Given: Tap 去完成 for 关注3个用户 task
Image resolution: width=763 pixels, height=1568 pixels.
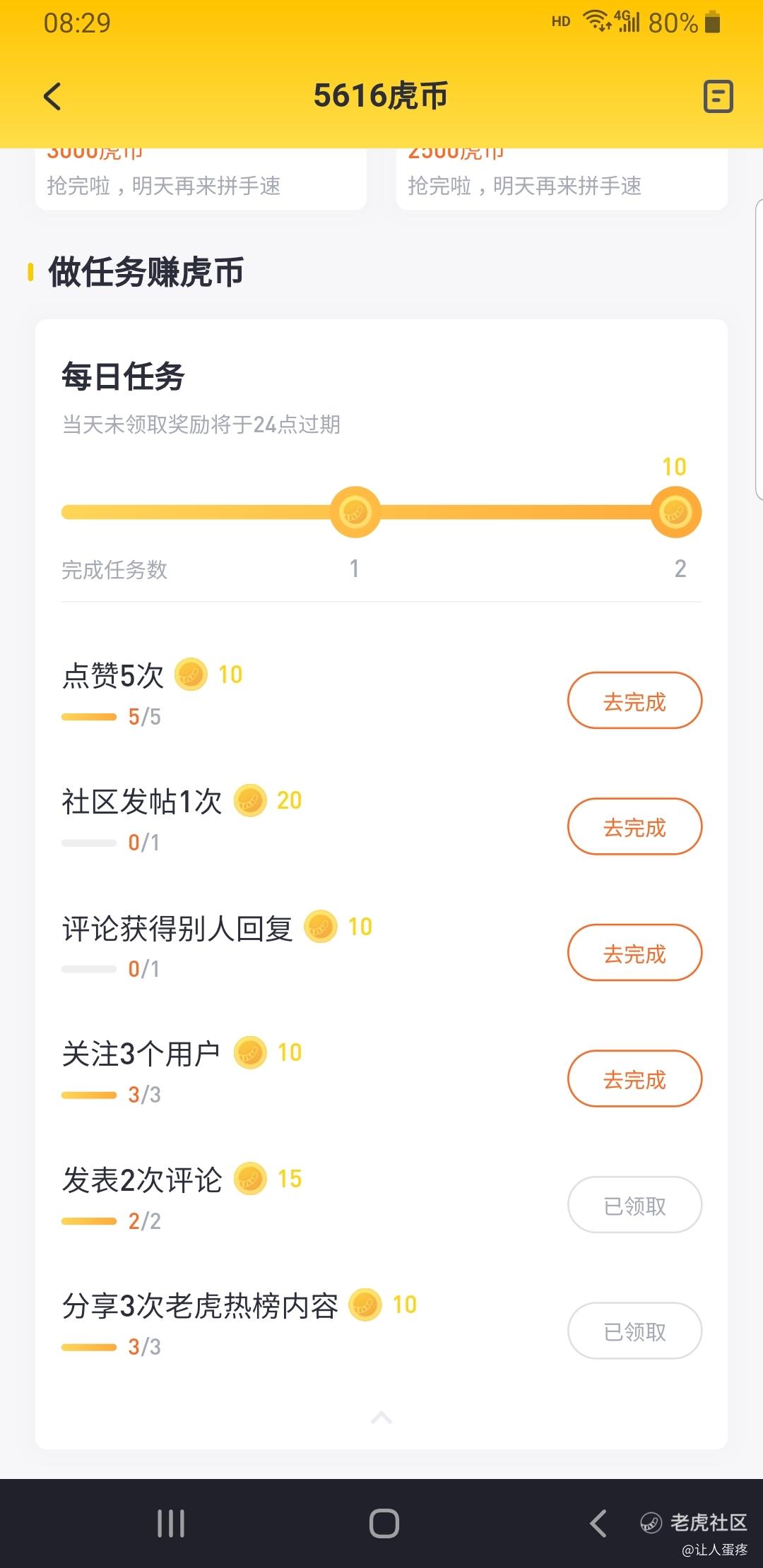Looking at the screenshot, I should tap(634, 1079).
